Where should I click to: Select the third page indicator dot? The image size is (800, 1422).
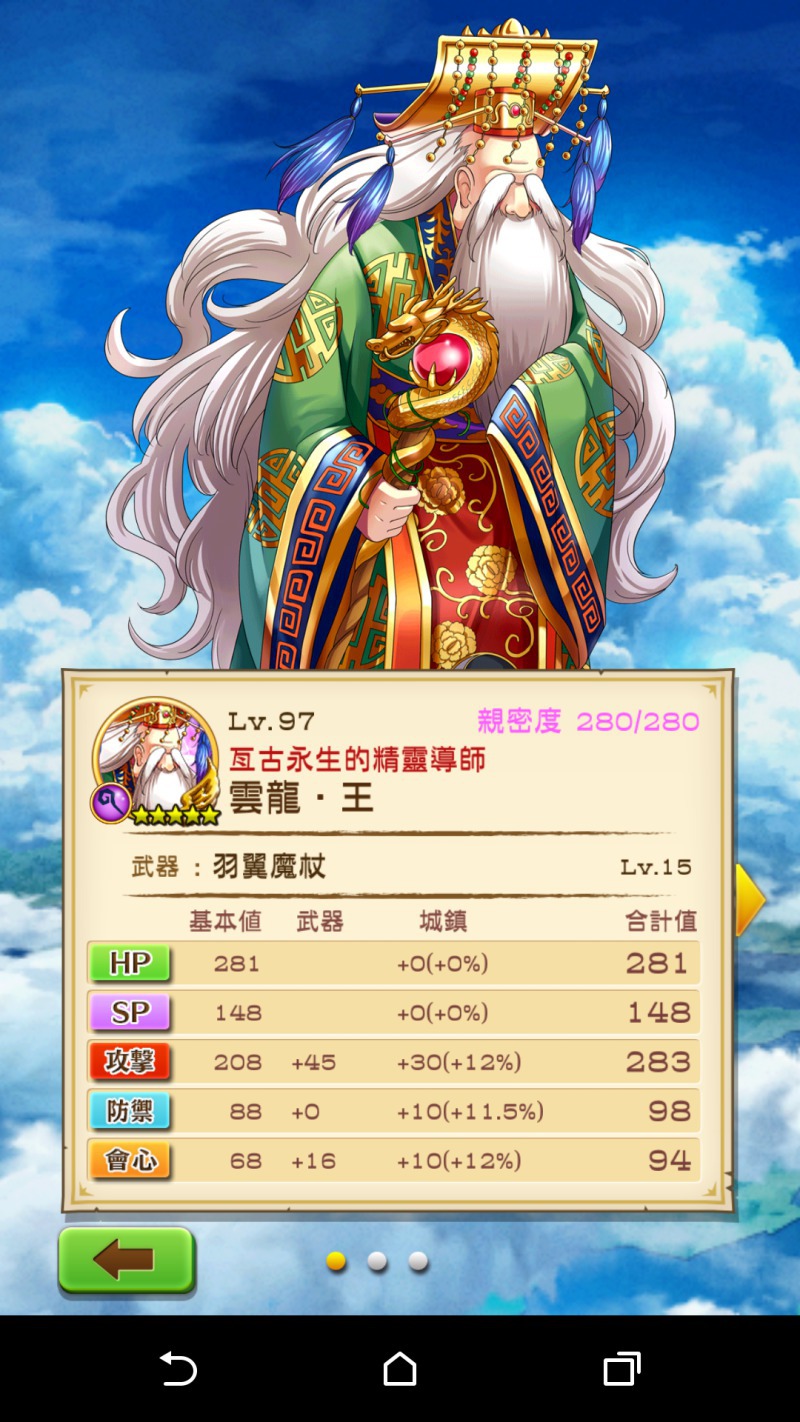coord(418,1262)
